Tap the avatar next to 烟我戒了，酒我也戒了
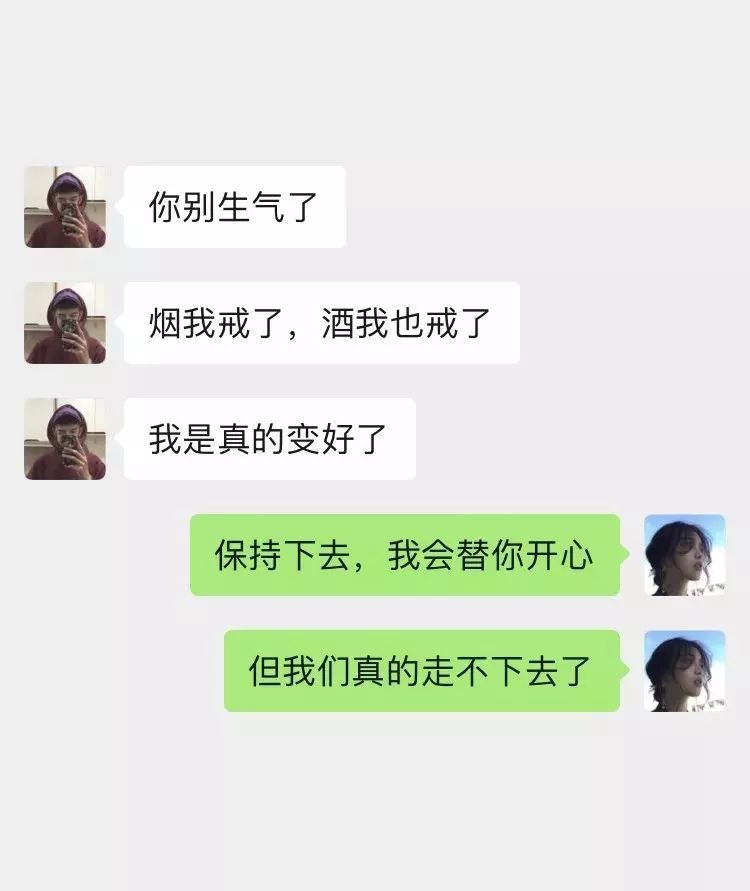Viewport: 750px width, 891px height. click(65, 323)
